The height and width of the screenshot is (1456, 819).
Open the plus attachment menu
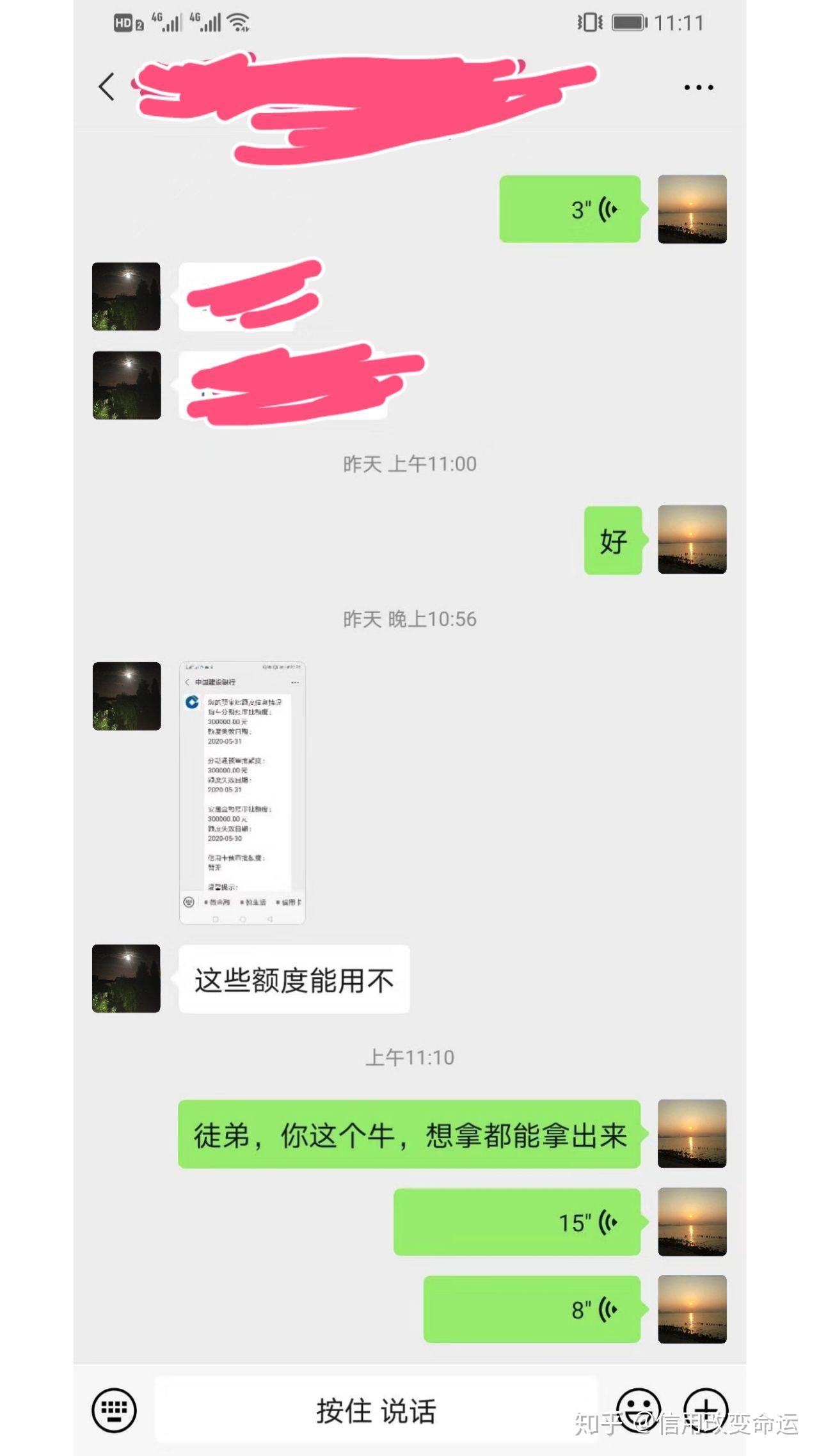pyautogui.click(x=706, y=1409)
